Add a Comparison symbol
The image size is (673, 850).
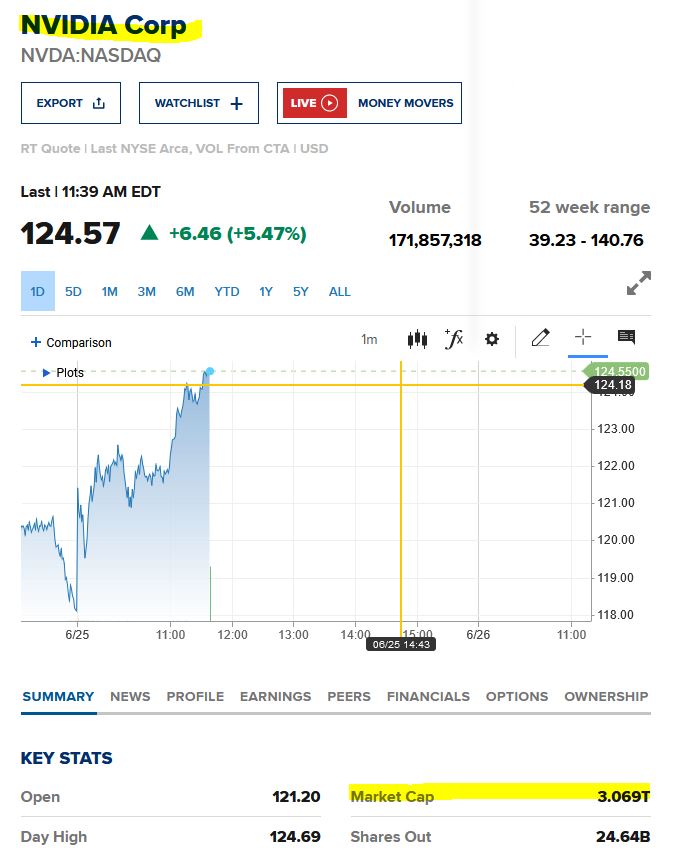71,342
